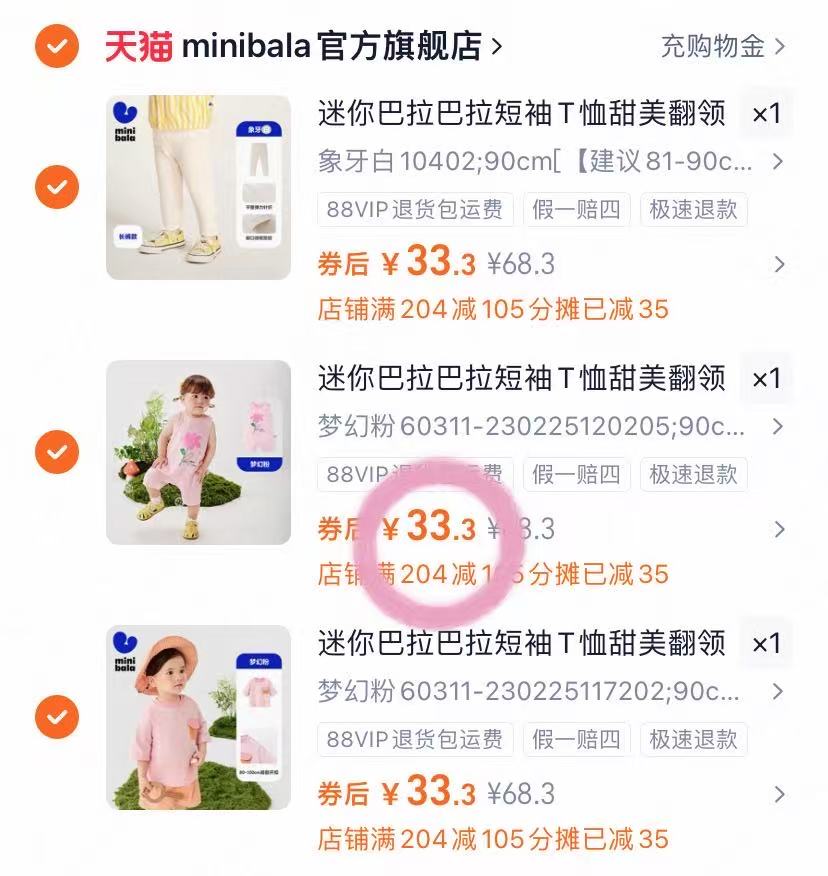This screenshot has width=828, height=876.
Task: Change quantity ×1 of the 60311-230225120205 item
Action: pos(765,379)
